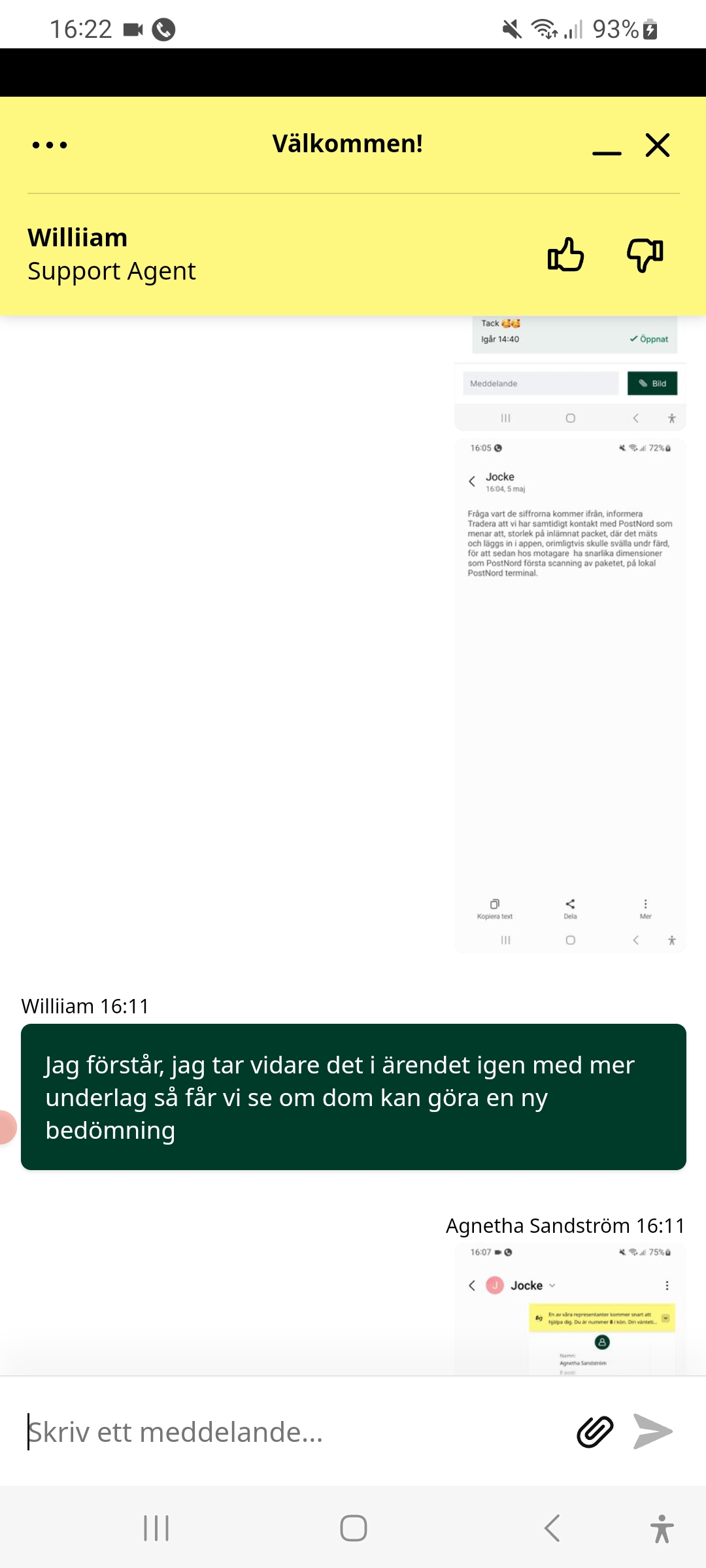
Task: Focus the 'Skriv ett meddelande' field
Action: 294,1432
